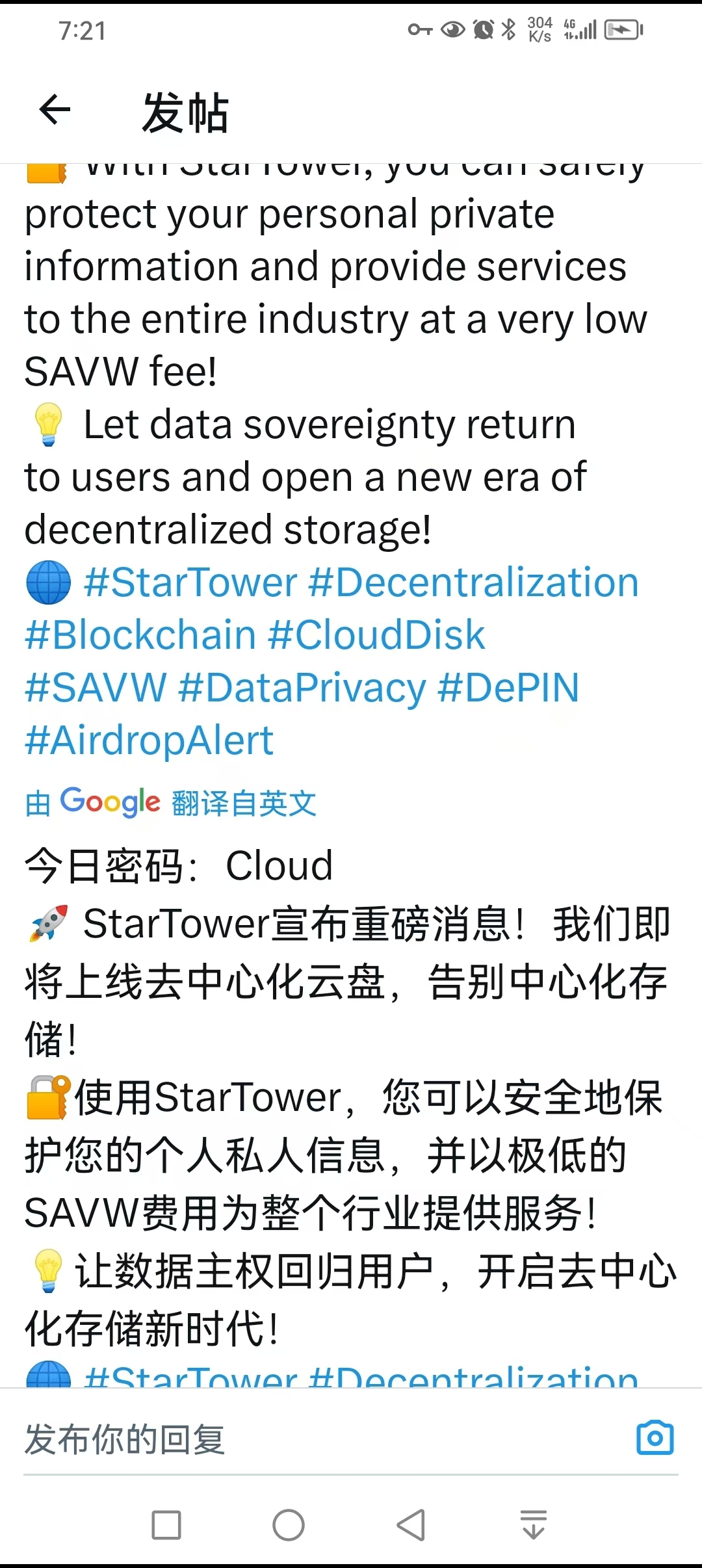Screen dimensions: 702x1568
Task: Go back using the top arrow
Action: pyautogui.click(x=55, y=109)
